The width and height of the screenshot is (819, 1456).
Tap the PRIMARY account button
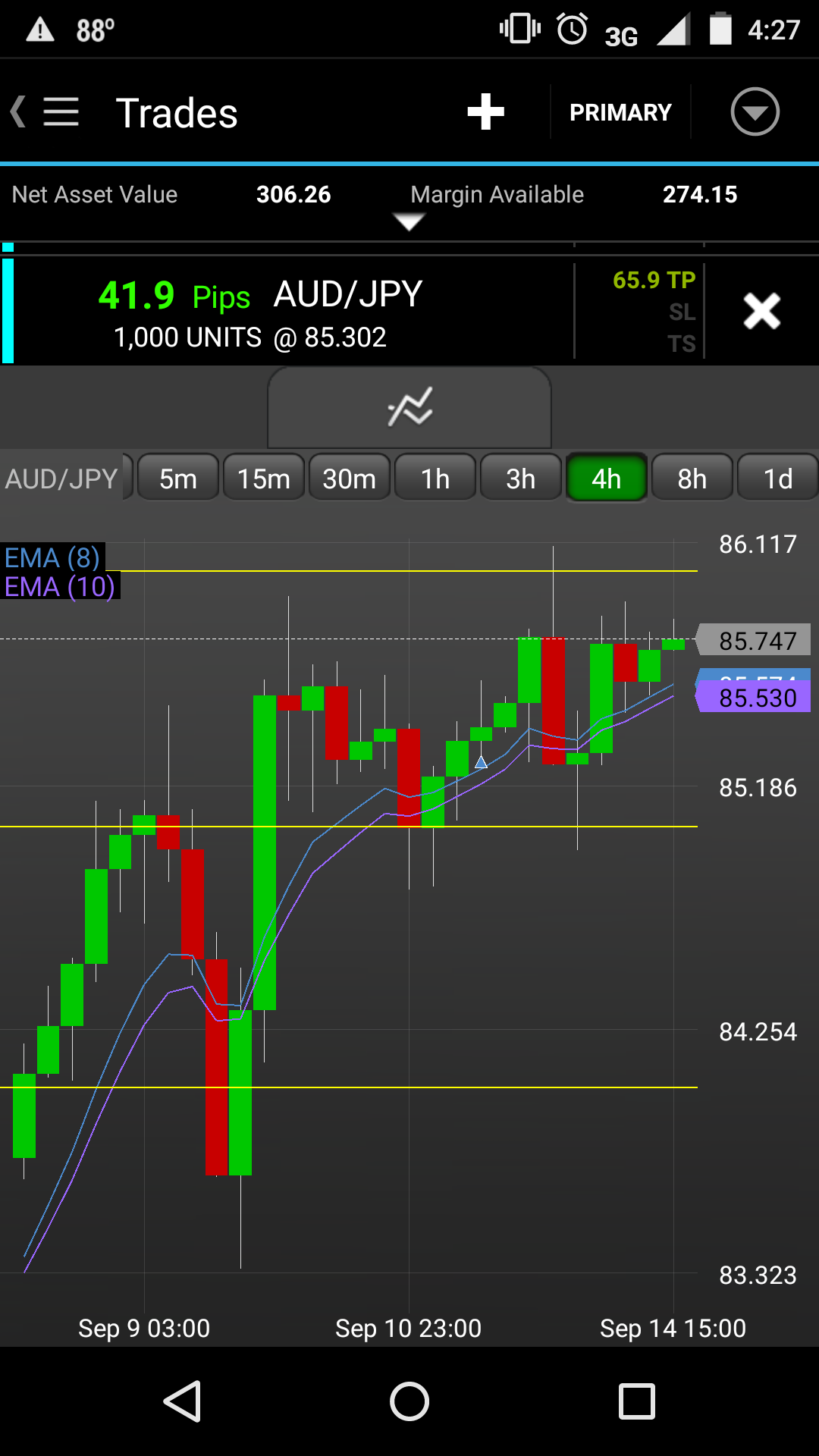pyautogui.click(x=620, y=112)
